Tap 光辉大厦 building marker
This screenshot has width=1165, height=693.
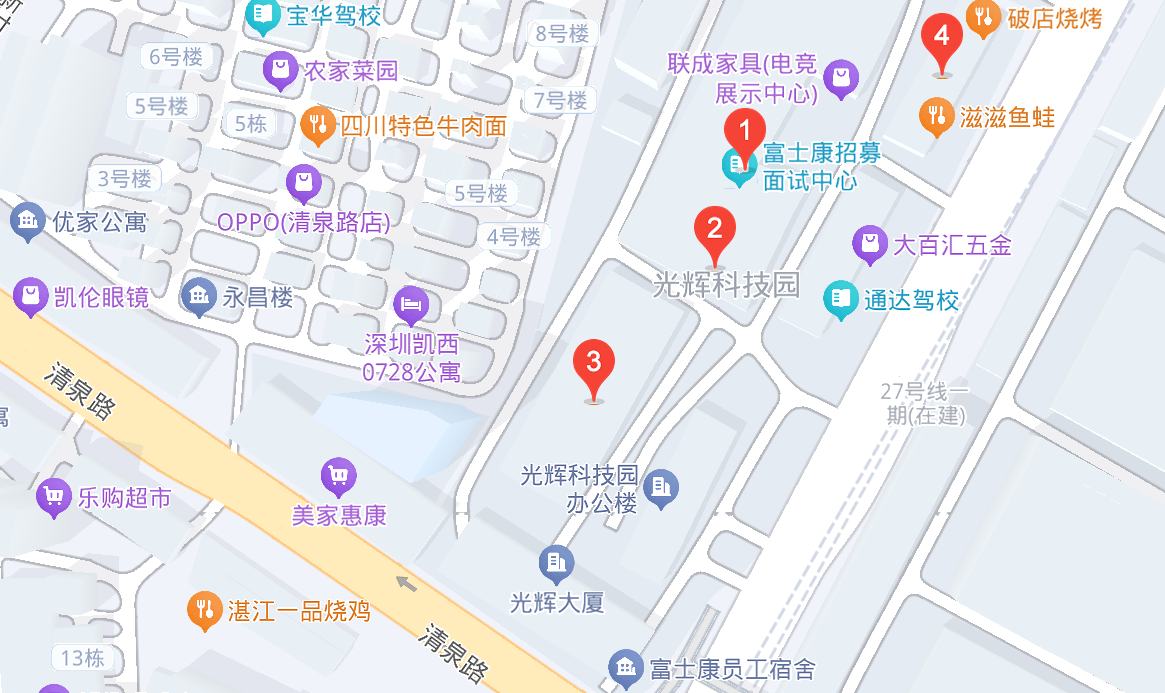coord(556,564)
